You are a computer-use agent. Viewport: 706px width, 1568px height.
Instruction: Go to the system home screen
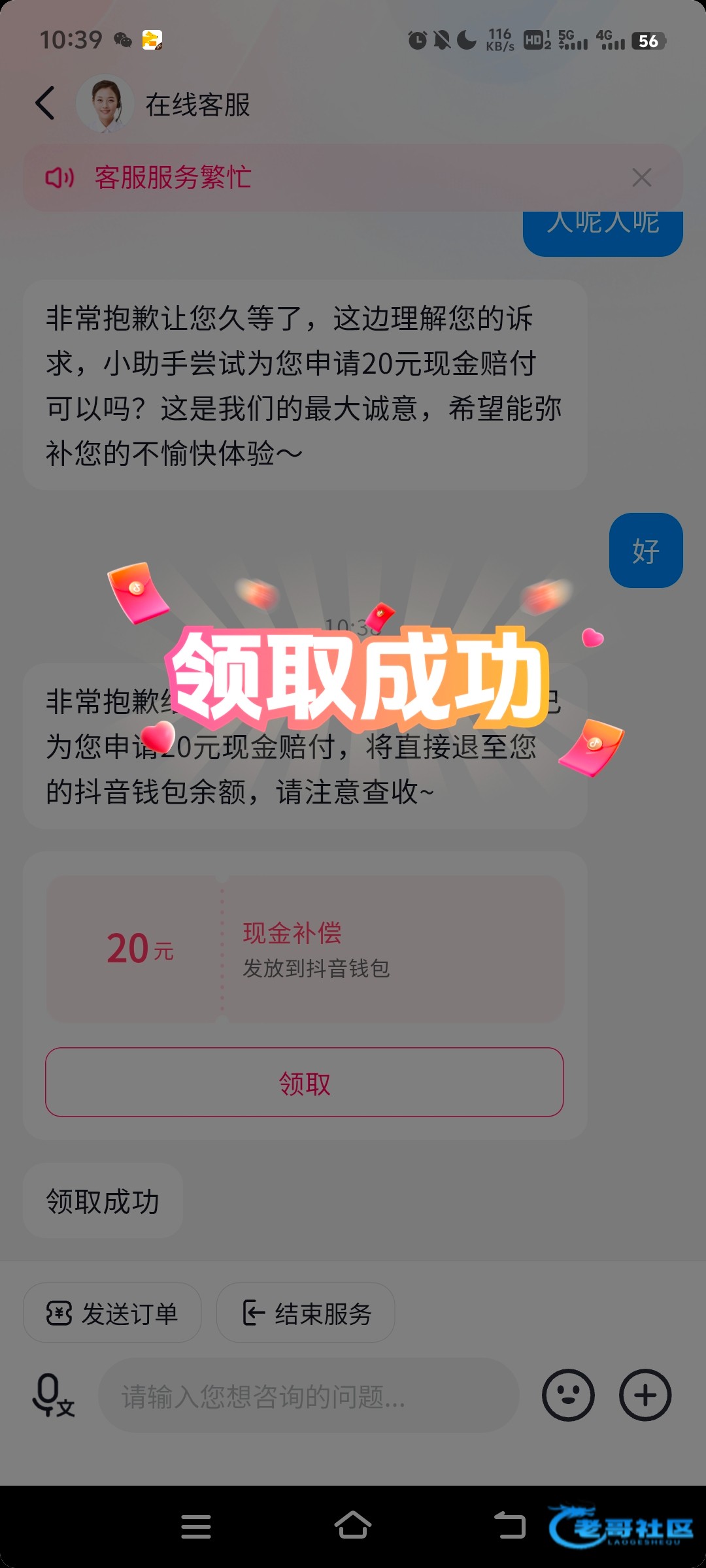[x=353, y=1526]
